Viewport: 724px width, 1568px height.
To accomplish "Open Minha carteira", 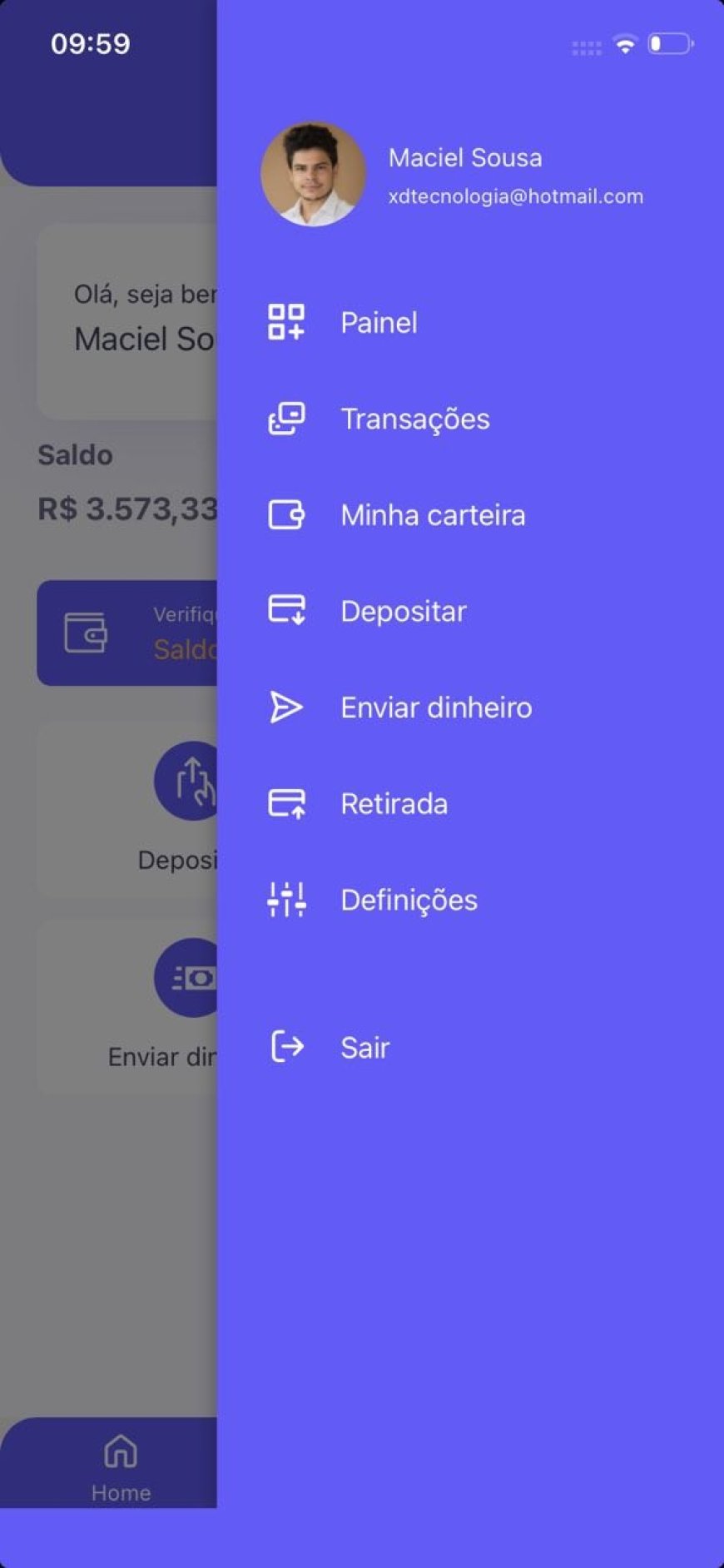I will click(432, 515).
